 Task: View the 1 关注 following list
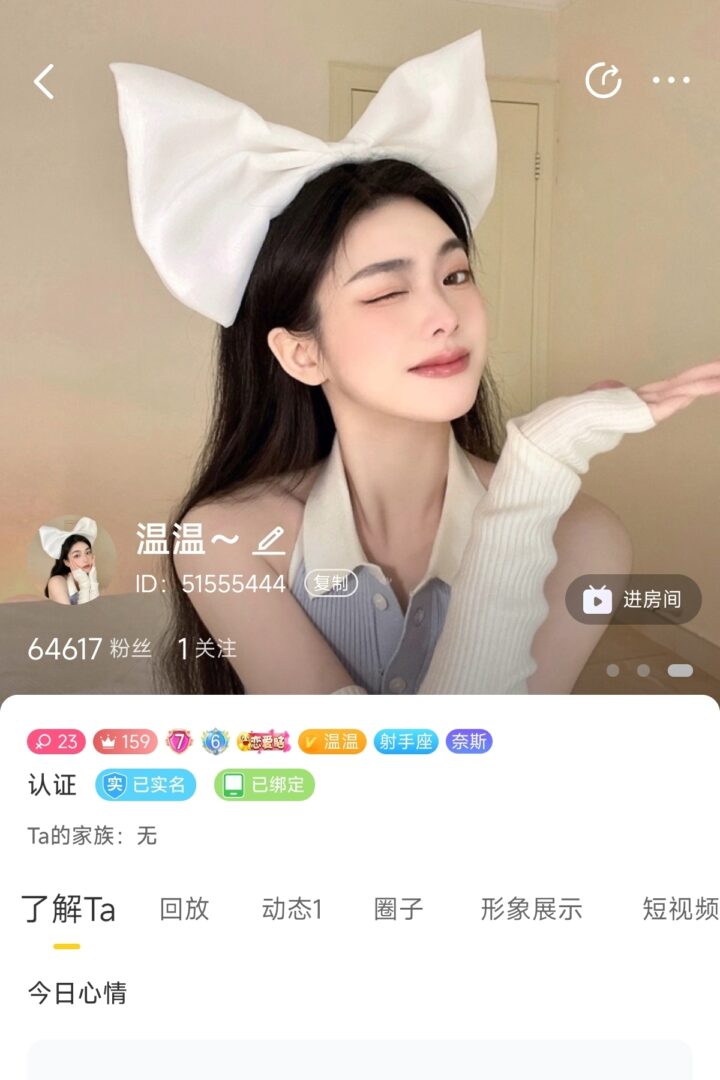pyautogui.click(x=207, y=649)
